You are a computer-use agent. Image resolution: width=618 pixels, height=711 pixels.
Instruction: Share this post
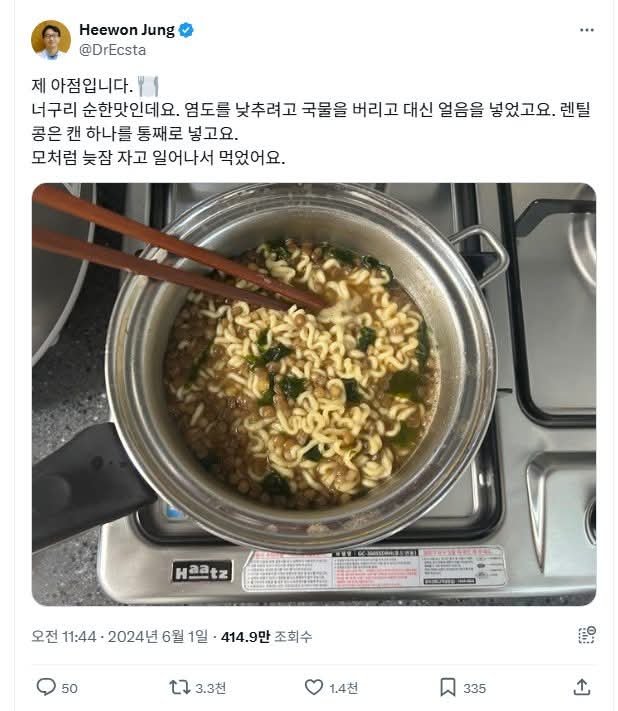(582, 687)
